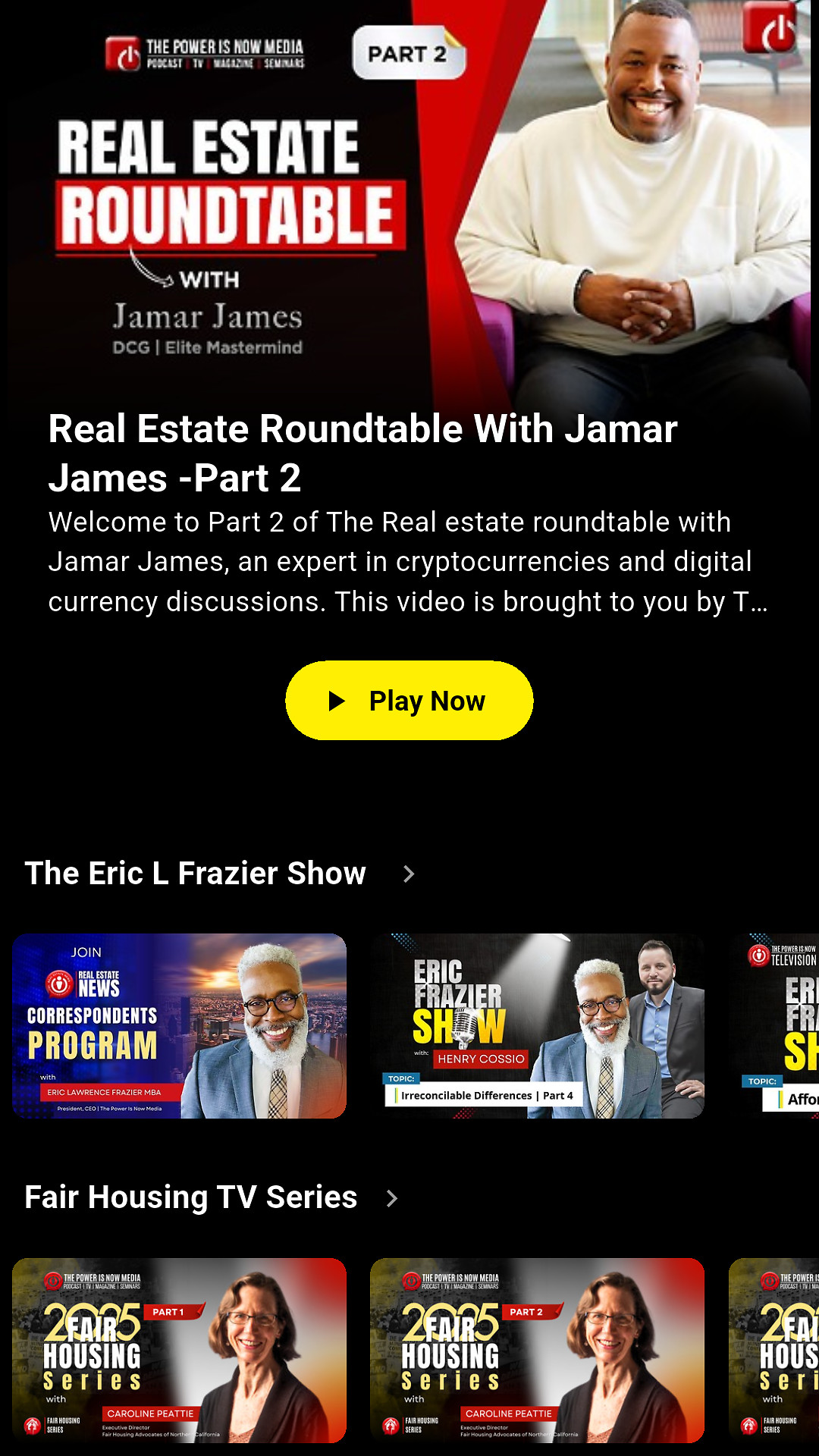The width and height of the screenshot is (819, 1456).
Task: Play Real Estate Roundtable Part 2 now
Action: (409, 701)
